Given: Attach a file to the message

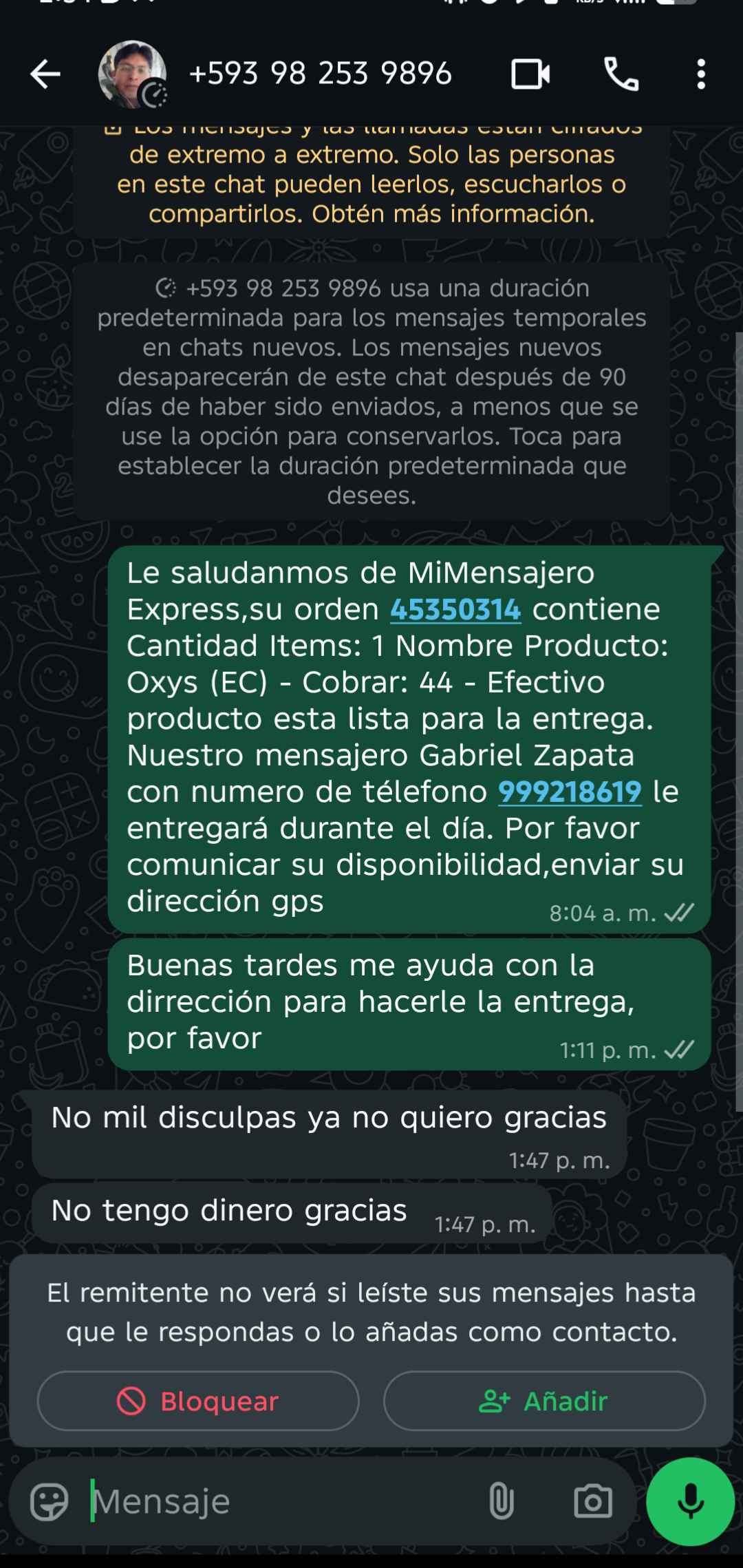Looking at the screenshot, I should [x=502, y=1501].
